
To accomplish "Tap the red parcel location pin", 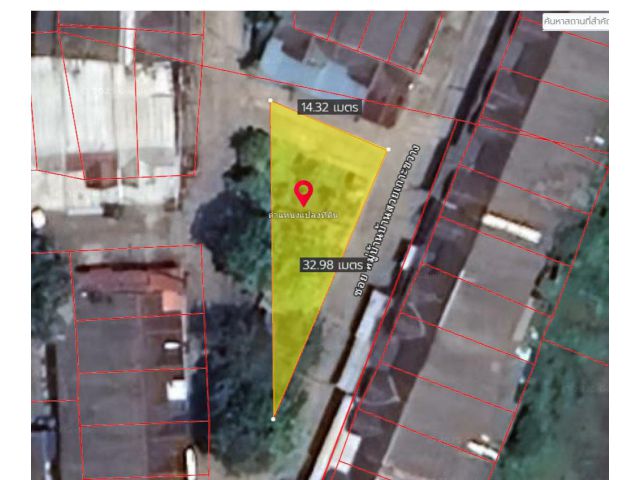I will 303,192.
